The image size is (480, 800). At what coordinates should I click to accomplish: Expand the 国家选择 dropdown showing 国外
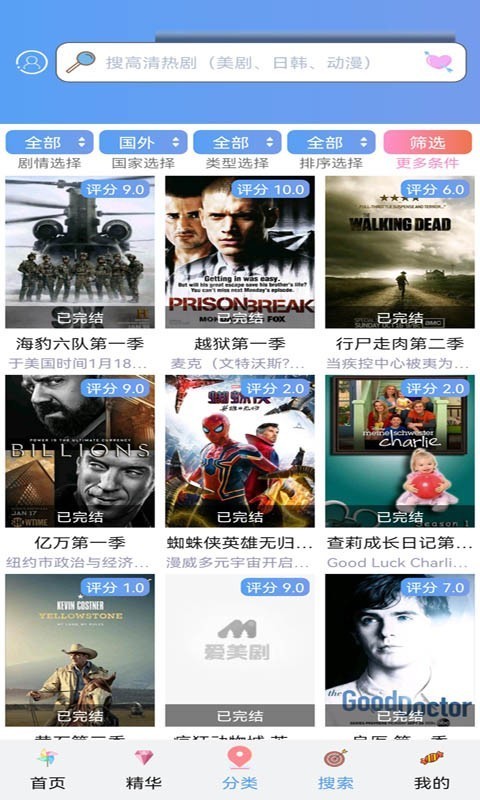(x=143, y=142)
